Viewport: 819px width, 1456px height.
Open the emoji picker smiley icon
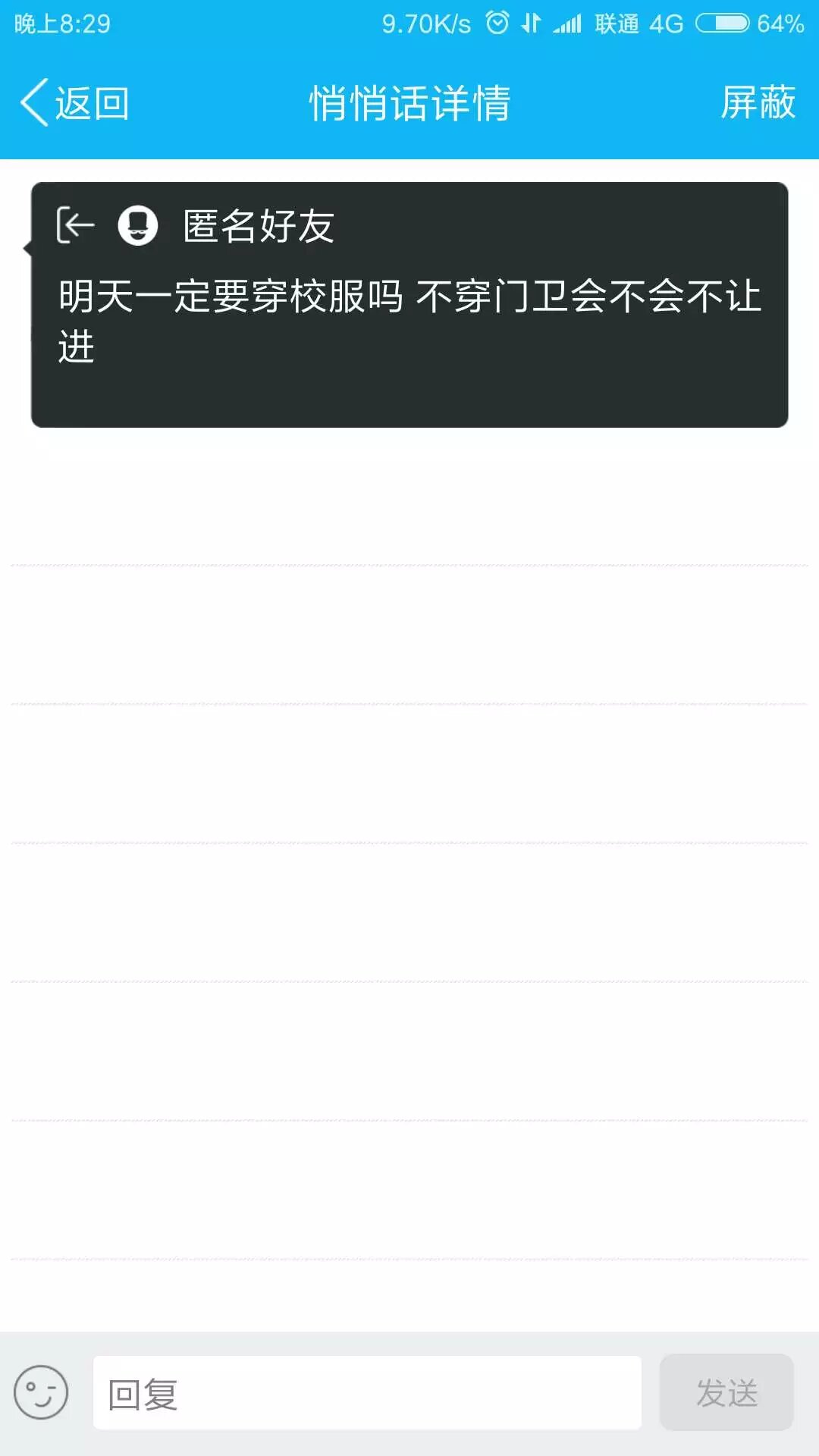coord(41,1392)
